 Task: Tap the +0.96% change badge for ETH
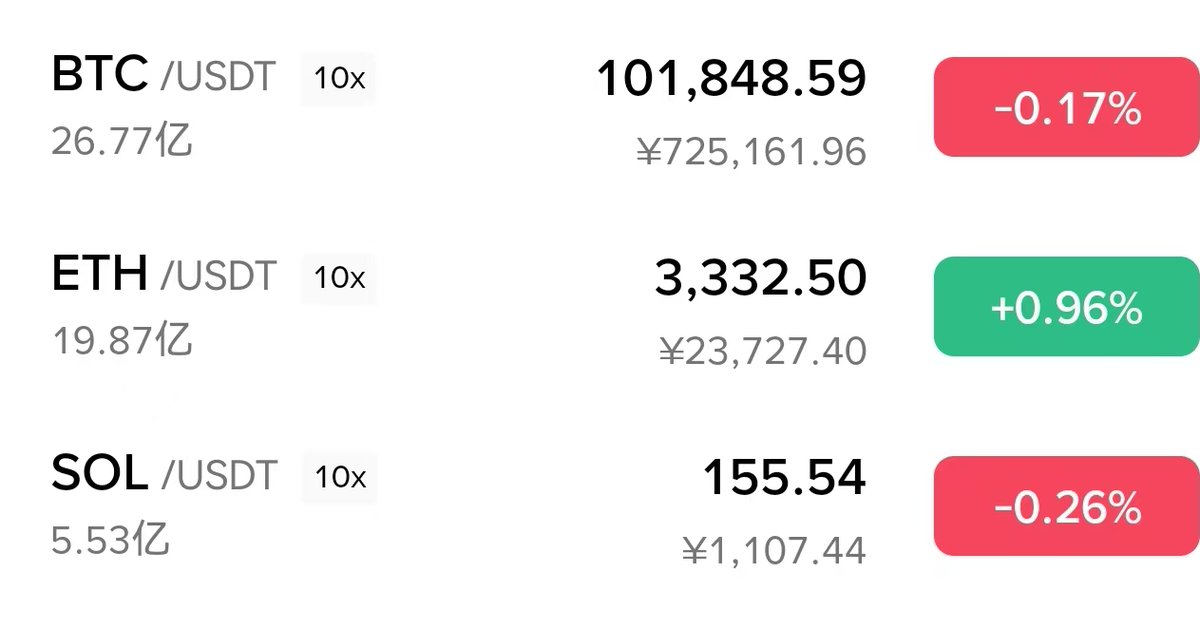pyautogui.click(x=1066, y=308)
